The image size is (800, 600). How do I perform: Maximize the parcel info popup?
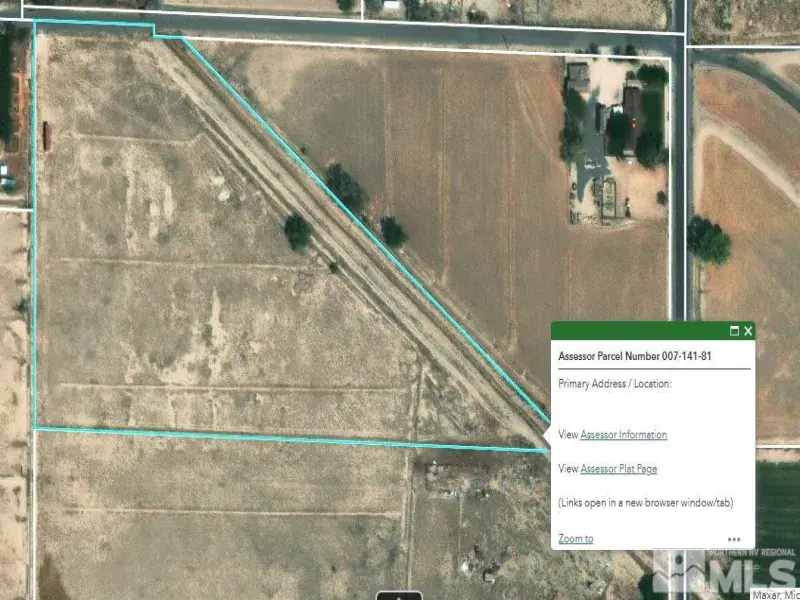[x=734, y=331]
